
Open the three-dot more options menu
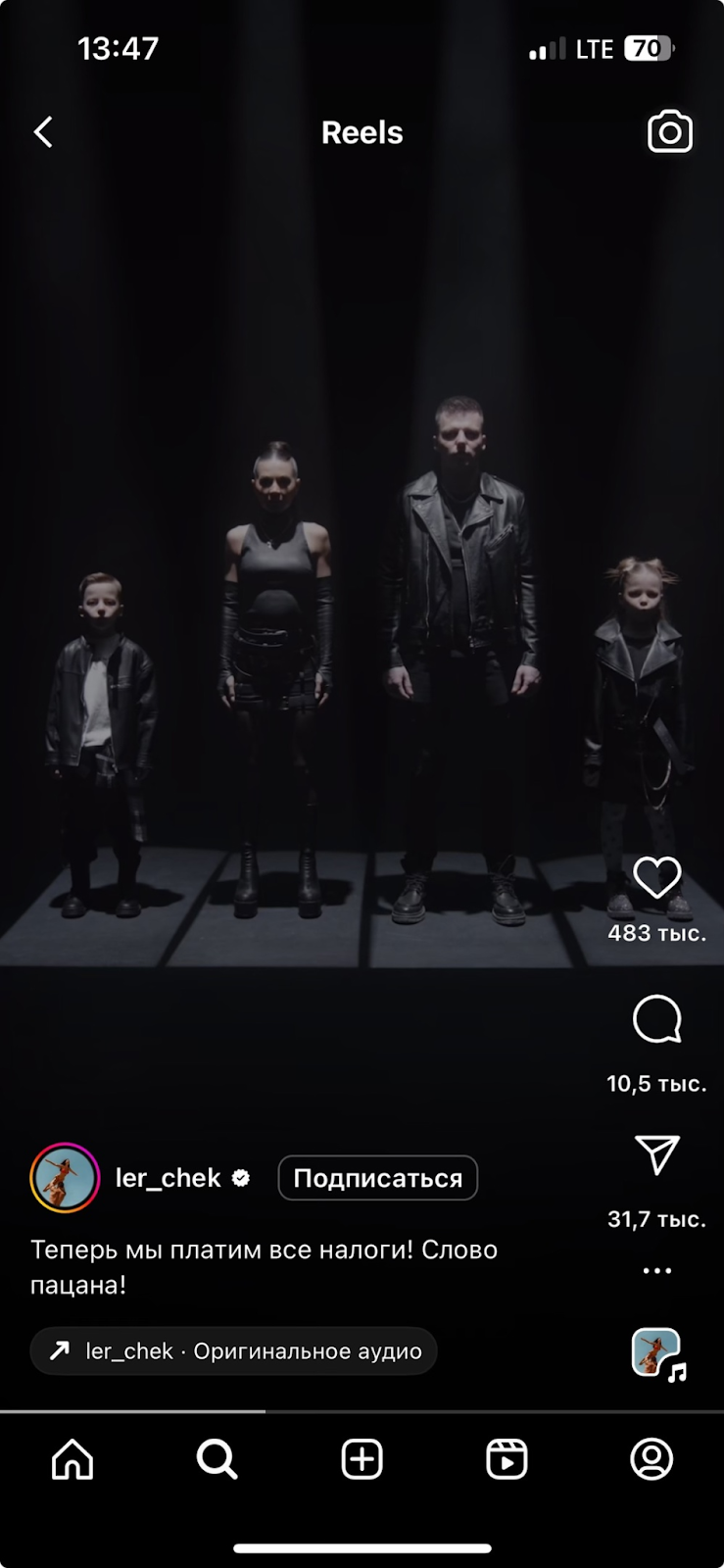[x=656, y=1271]
